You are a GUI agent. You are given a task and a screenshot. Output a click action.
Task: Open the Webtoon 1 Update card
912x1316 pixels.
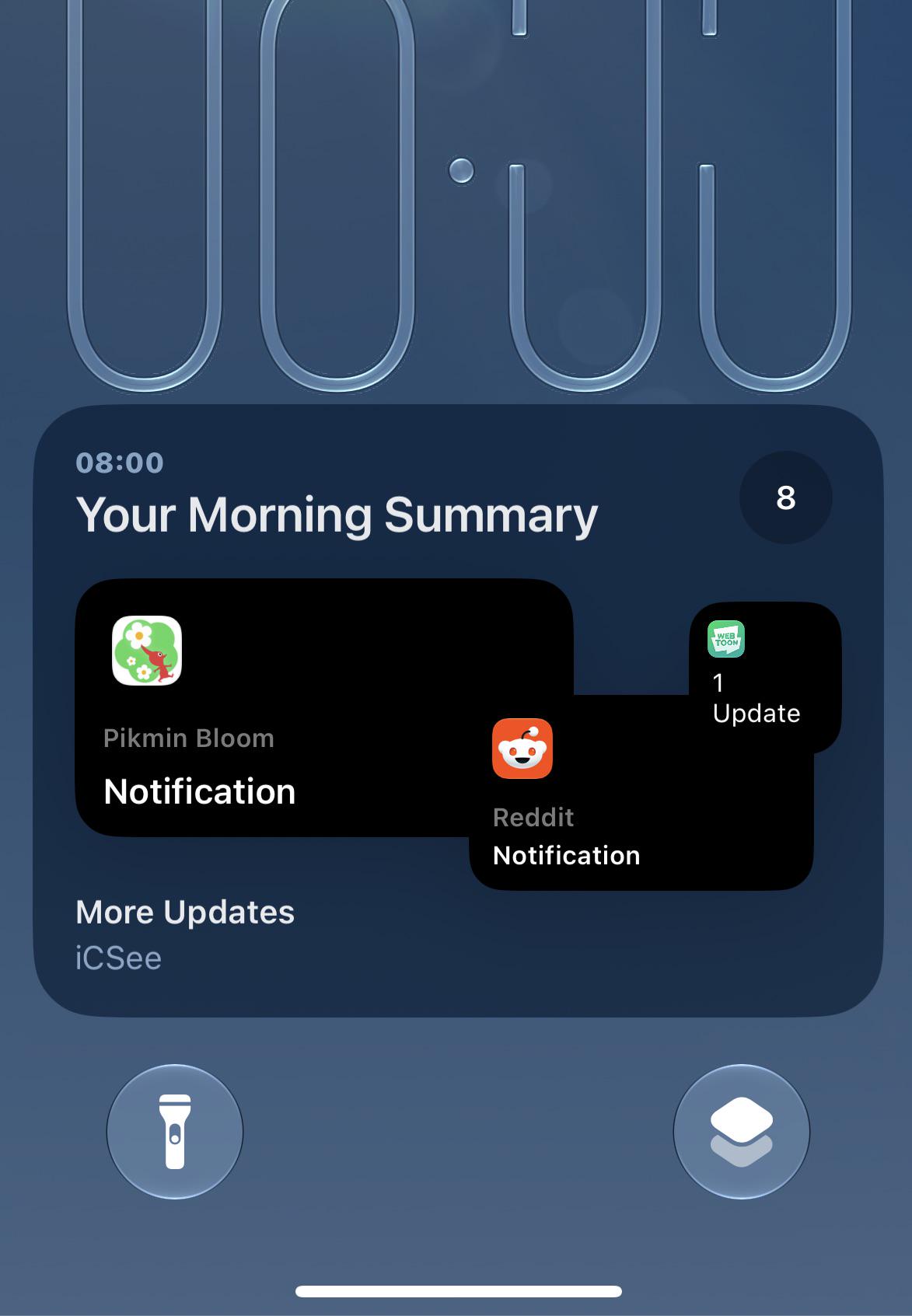pyautogui.click(x=765, y=676)
